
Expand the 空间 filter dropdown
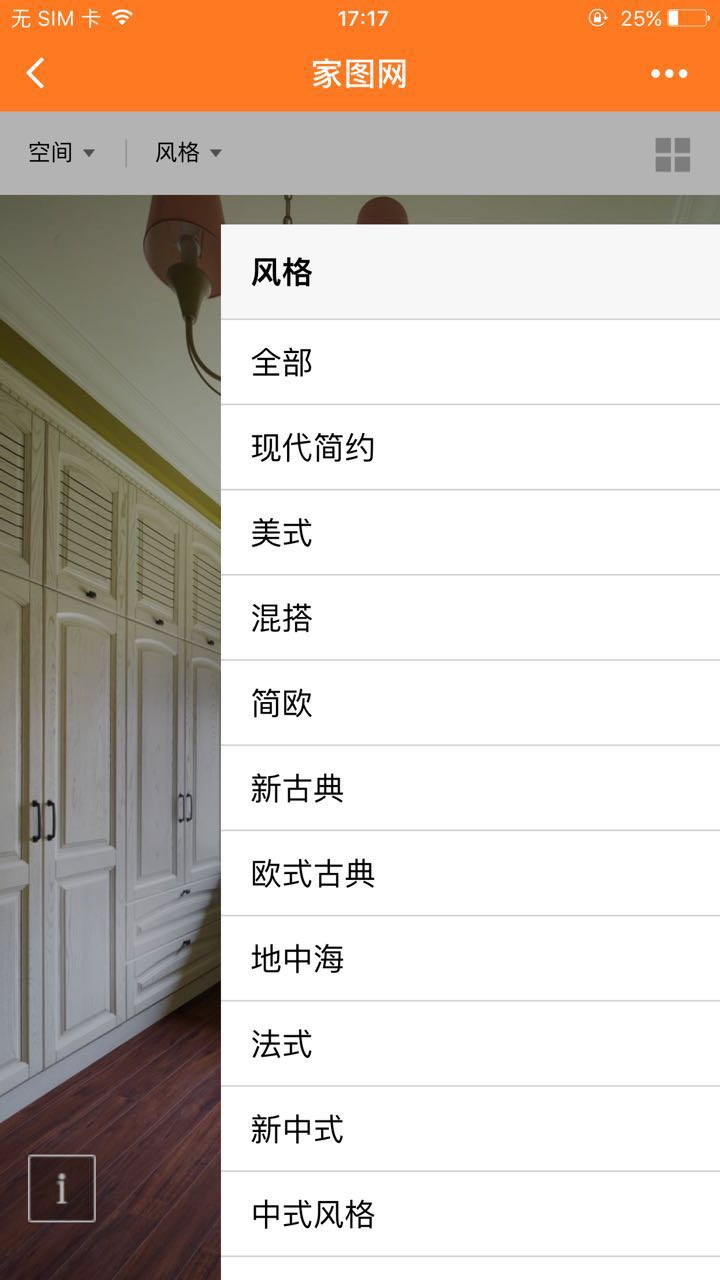[62, 152]
